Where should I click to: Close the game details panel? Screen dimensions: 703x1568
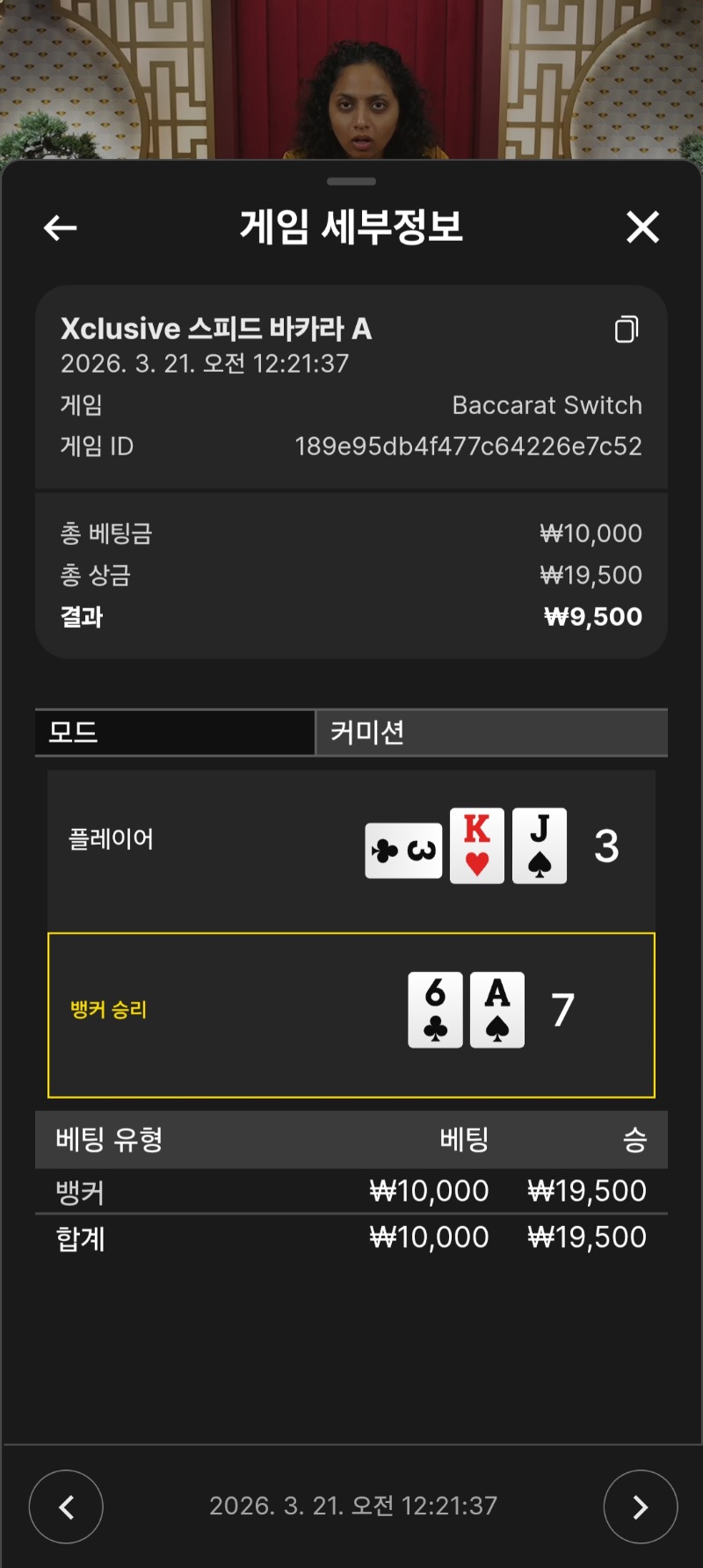click(642, 228)
